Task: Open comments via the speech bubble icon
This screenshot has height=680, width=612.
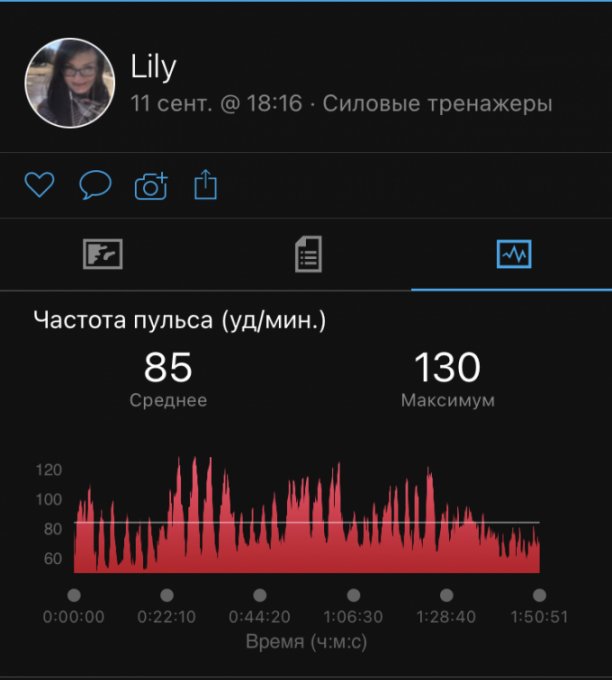Action: [x=95, y=185]
